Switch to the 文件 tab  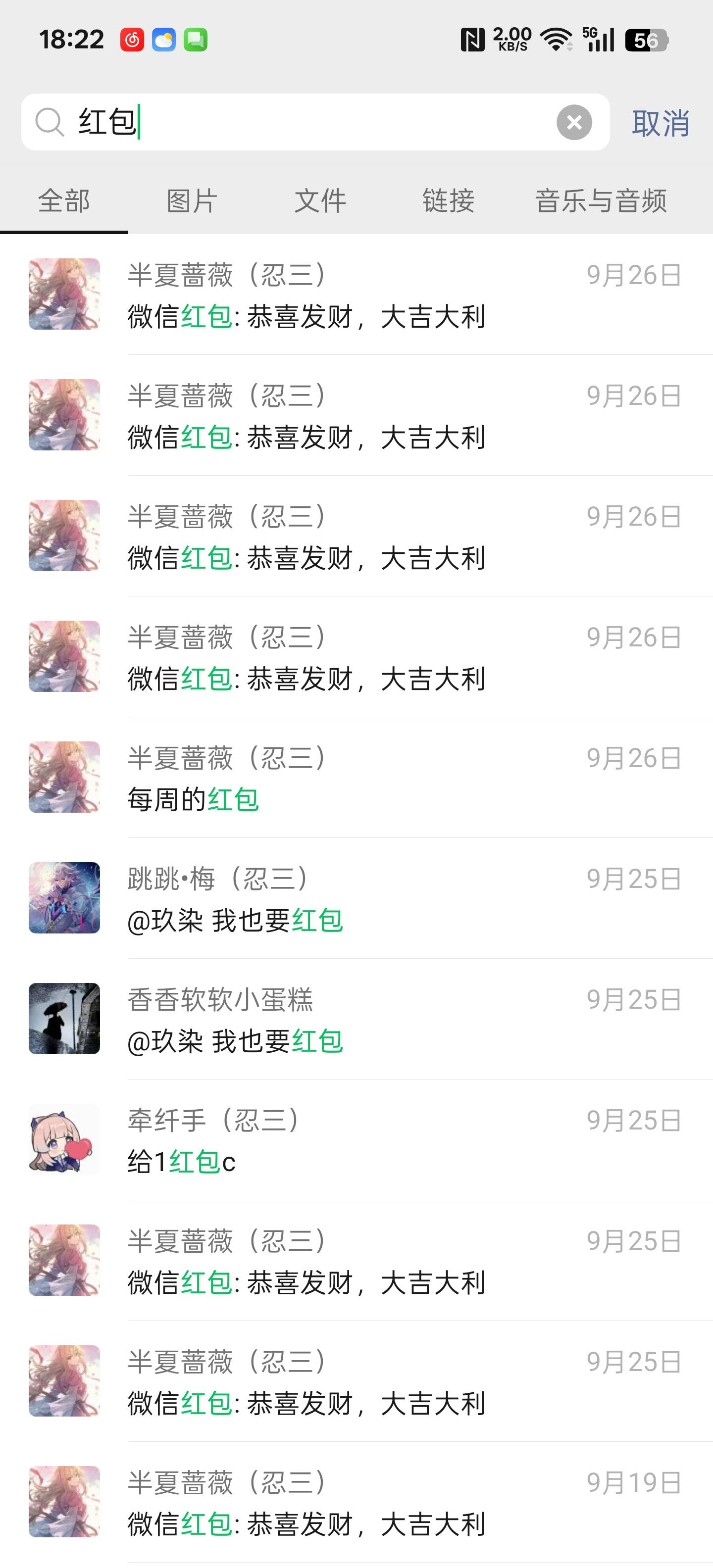[x=320, y=201]
